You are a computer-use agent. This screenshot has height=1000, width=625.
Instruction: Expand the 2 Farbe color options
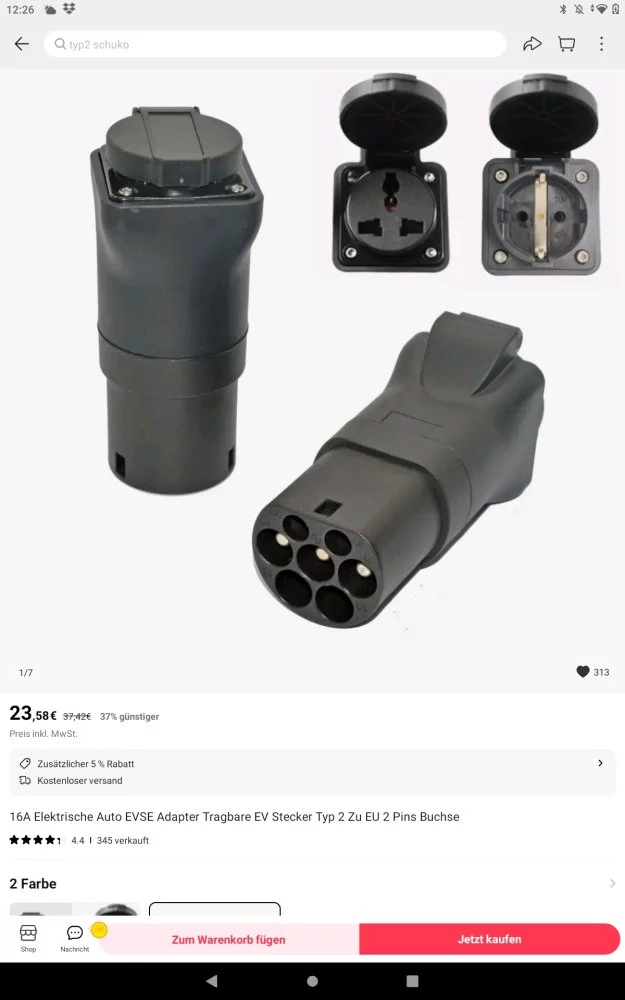tap(611, 883)
